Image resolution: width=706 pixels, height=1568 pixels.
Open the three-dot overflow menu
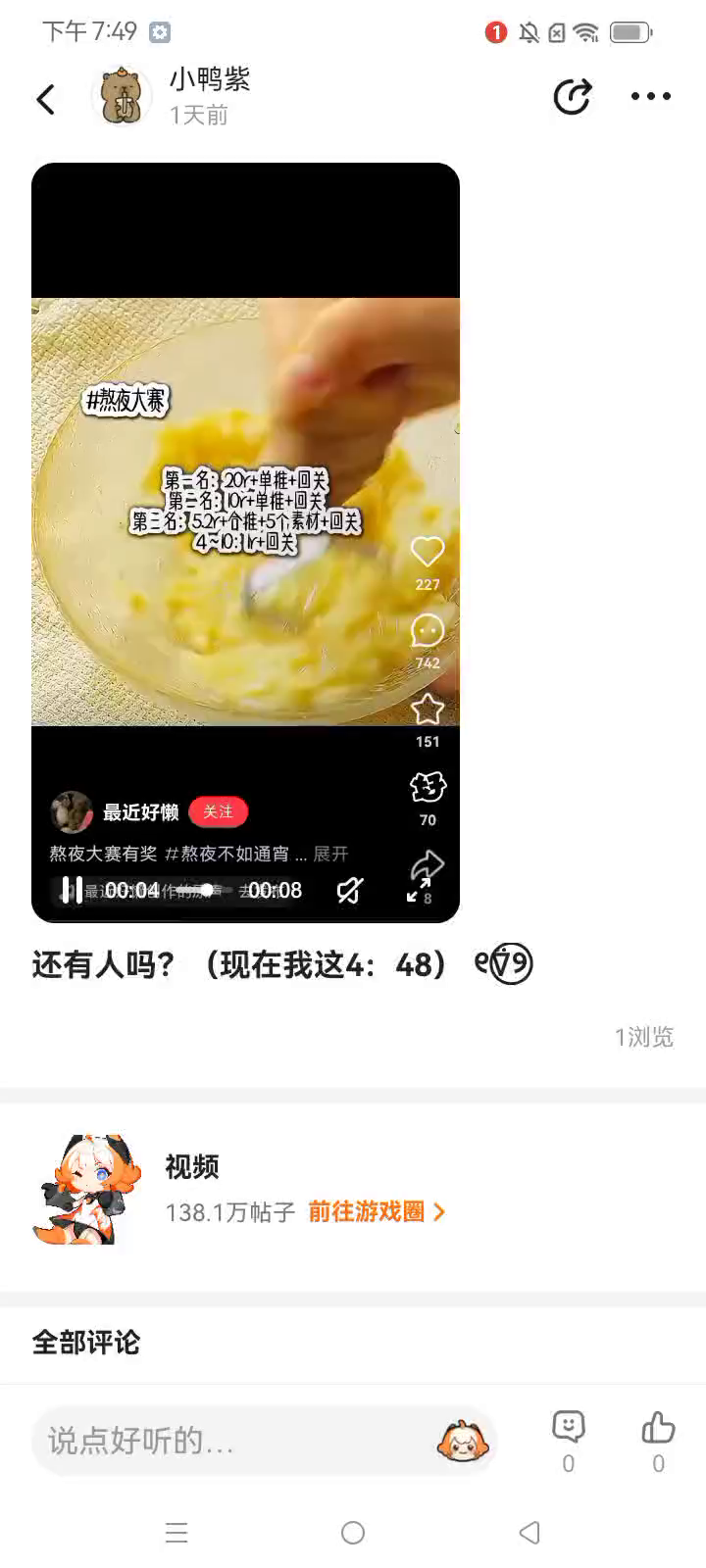tap(651, 97)
